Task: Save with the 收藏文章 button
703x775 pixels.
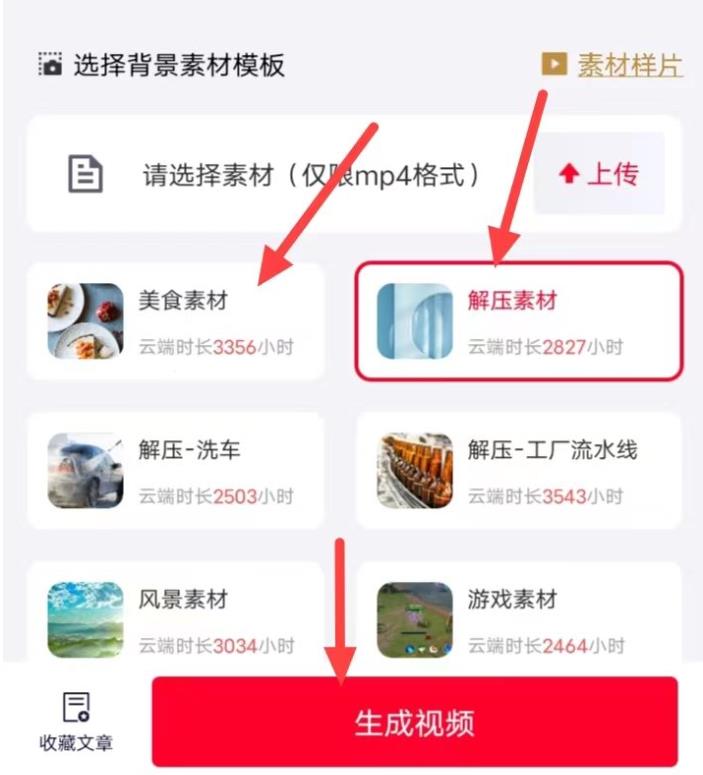Action: coord(76,722)
